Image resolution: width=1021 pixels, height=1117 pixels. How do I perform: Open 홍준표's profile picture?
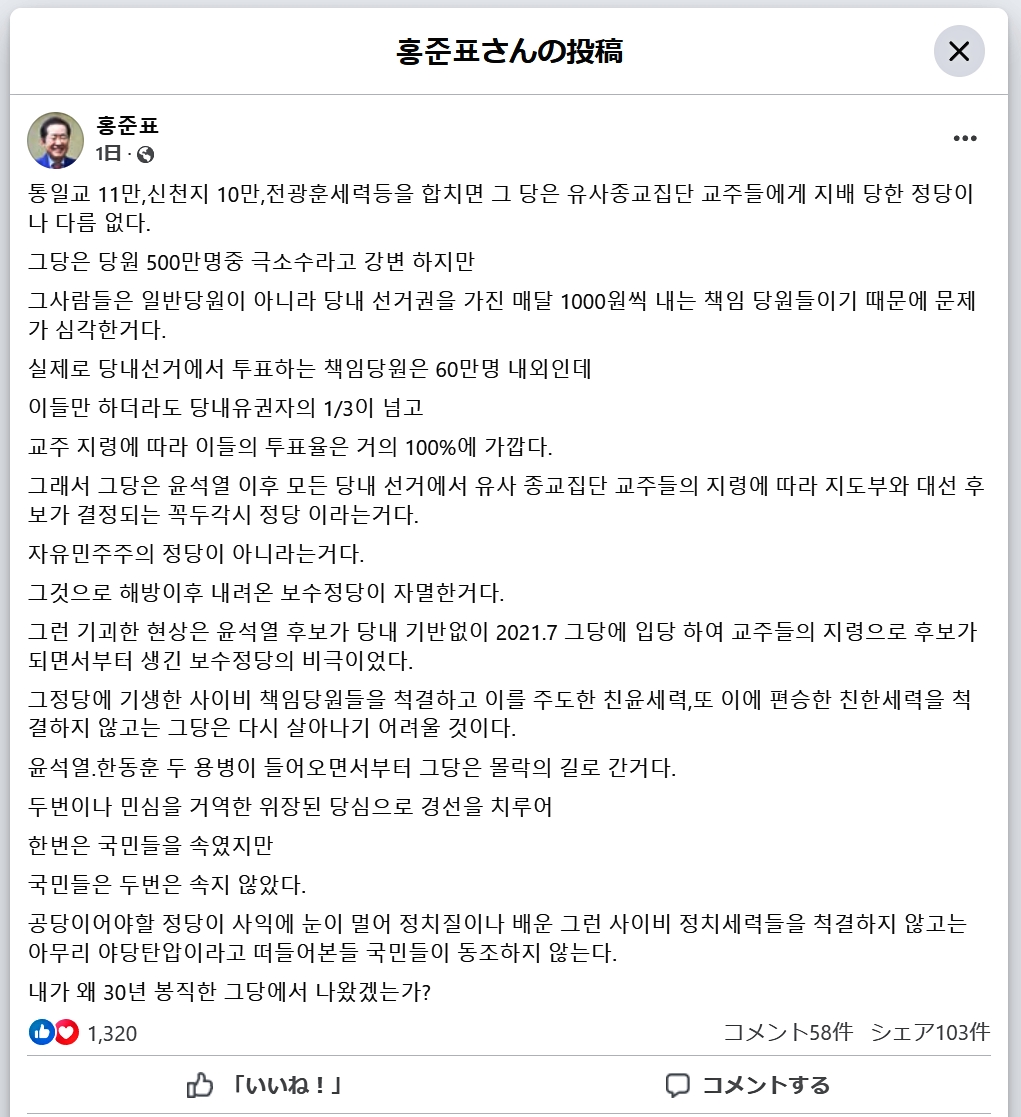[55, 140]
